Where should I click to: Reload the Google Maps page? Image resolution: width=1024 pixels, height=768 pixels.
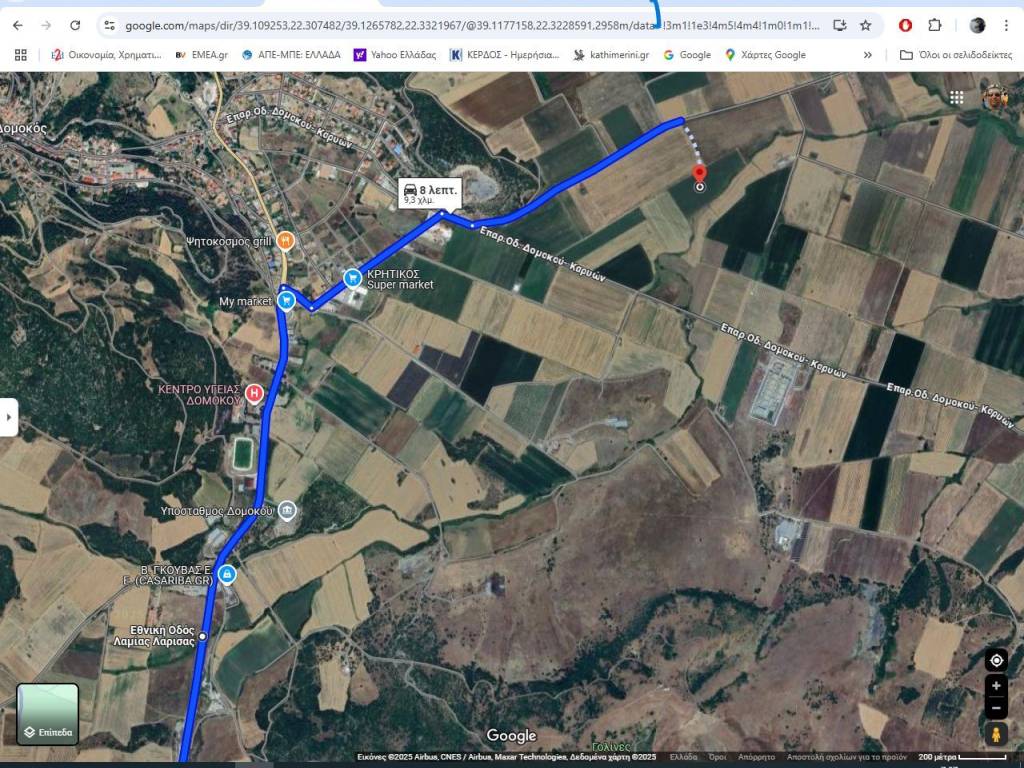pos(75,25)
